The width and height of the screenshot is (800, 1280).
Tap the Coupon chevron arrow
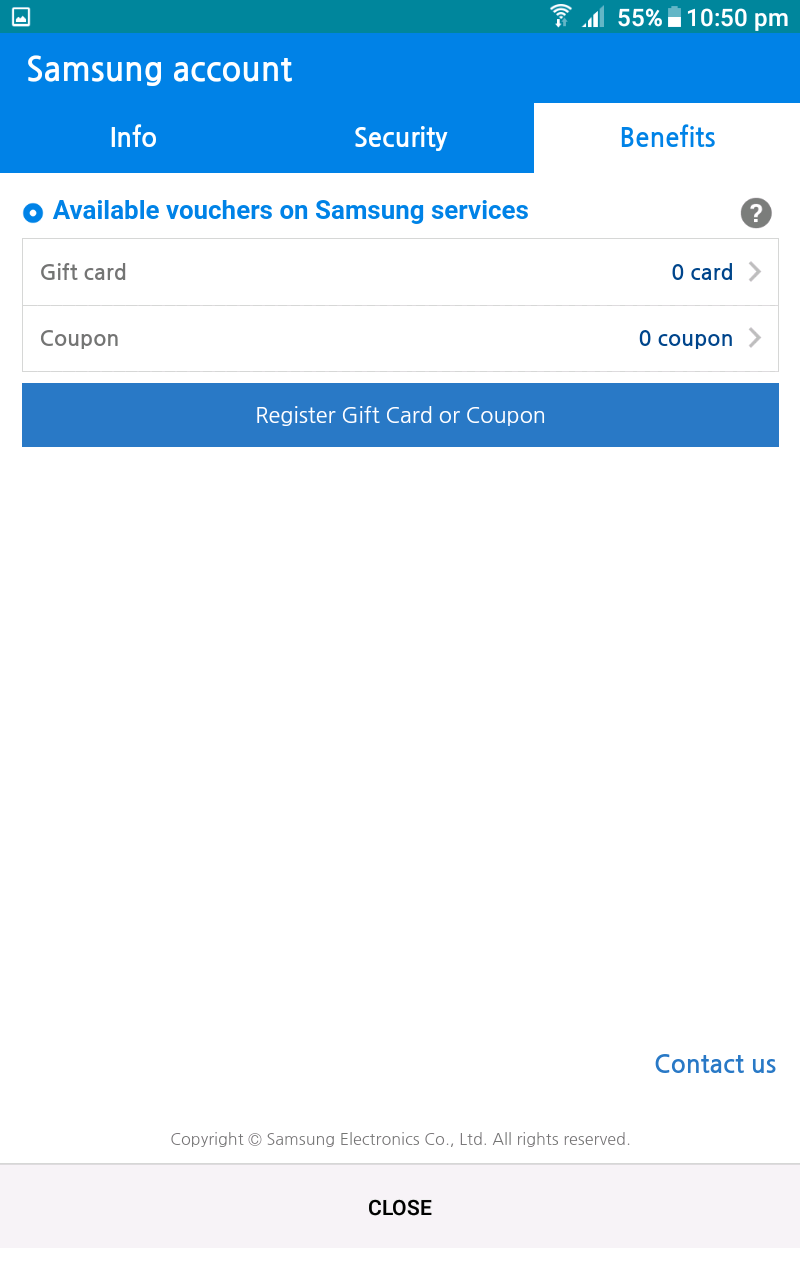point(757,338)
